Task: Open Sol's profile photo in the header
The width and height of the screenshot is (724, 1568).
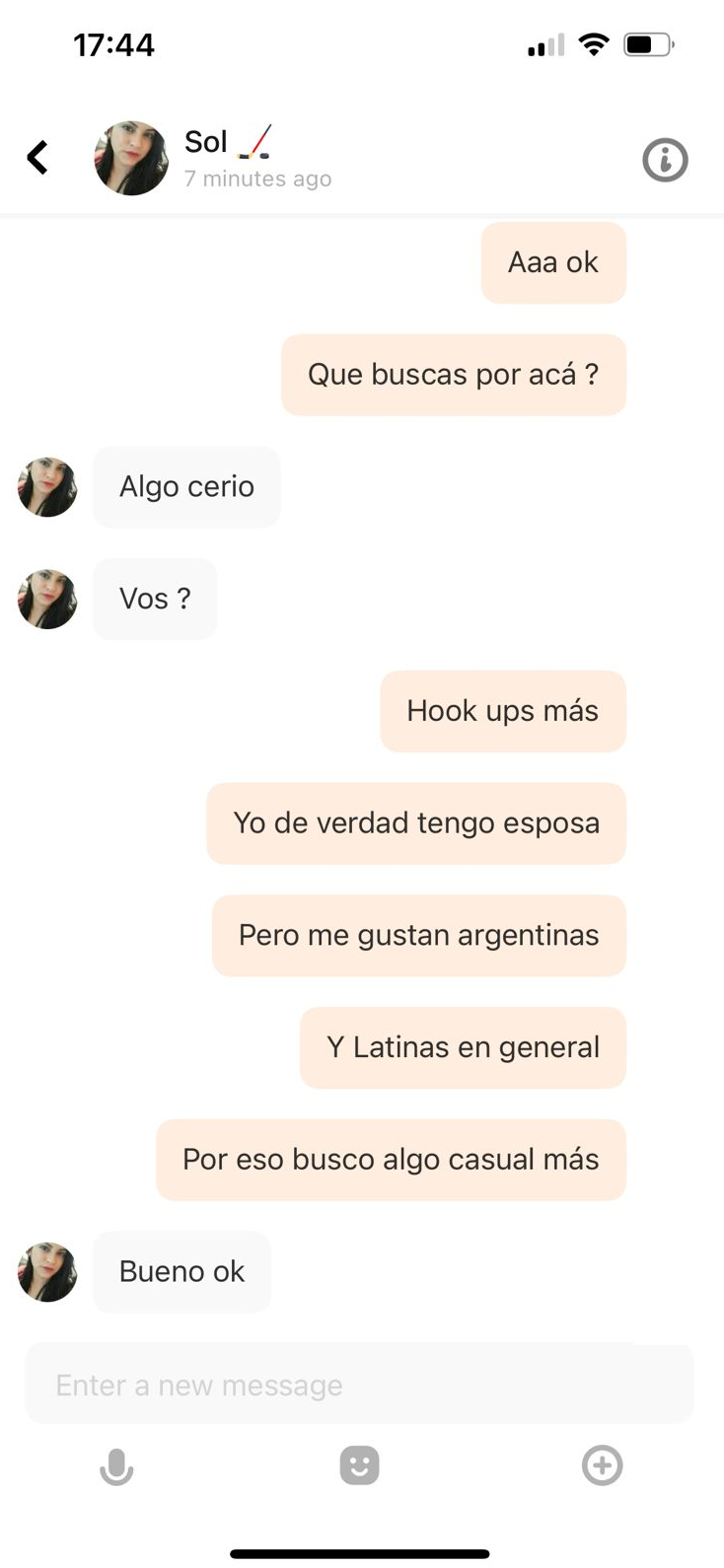Action: pos(131,159)
